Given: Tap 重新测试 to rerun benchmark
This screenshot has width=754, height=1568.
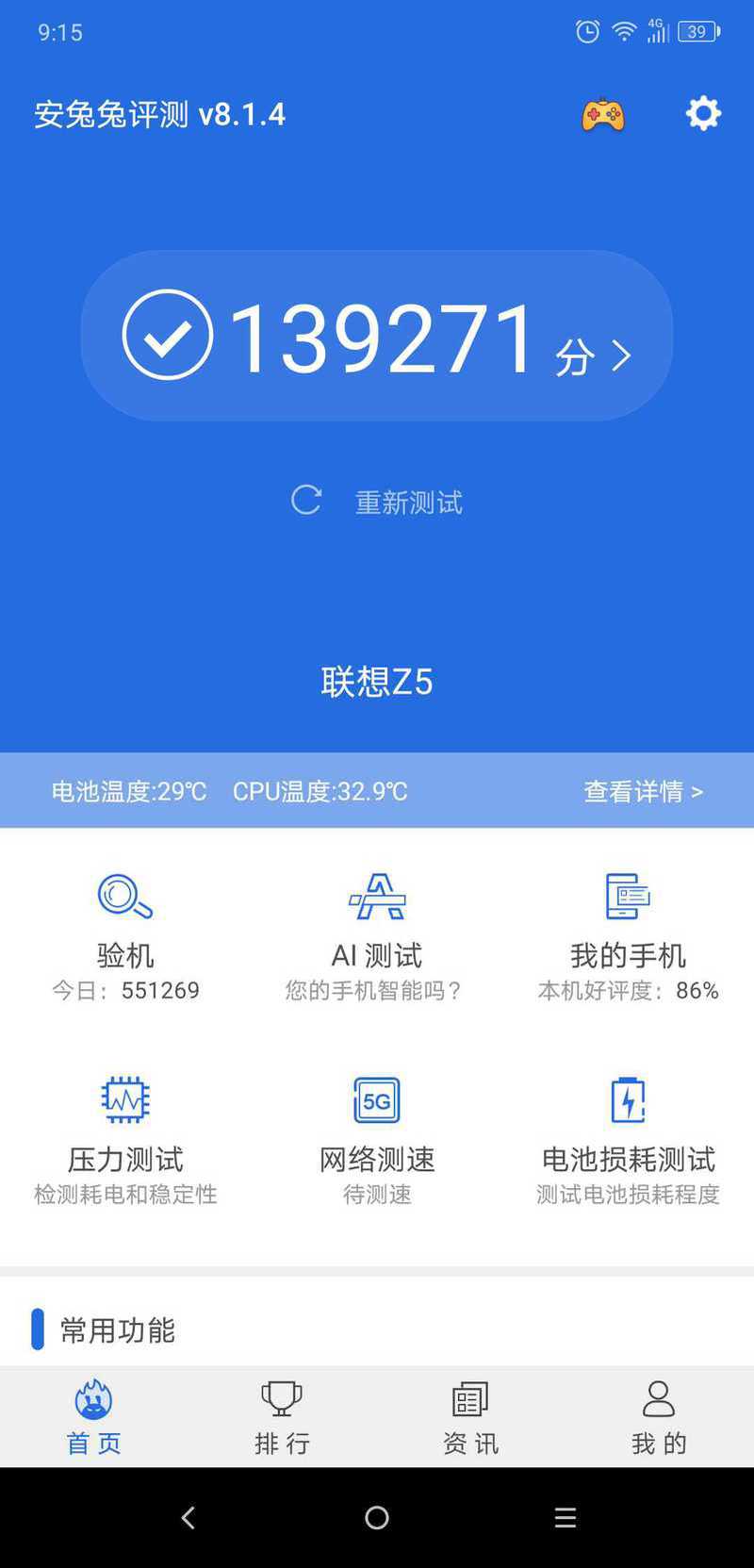Looking at the screenshot, I should (x=377, y=502).
